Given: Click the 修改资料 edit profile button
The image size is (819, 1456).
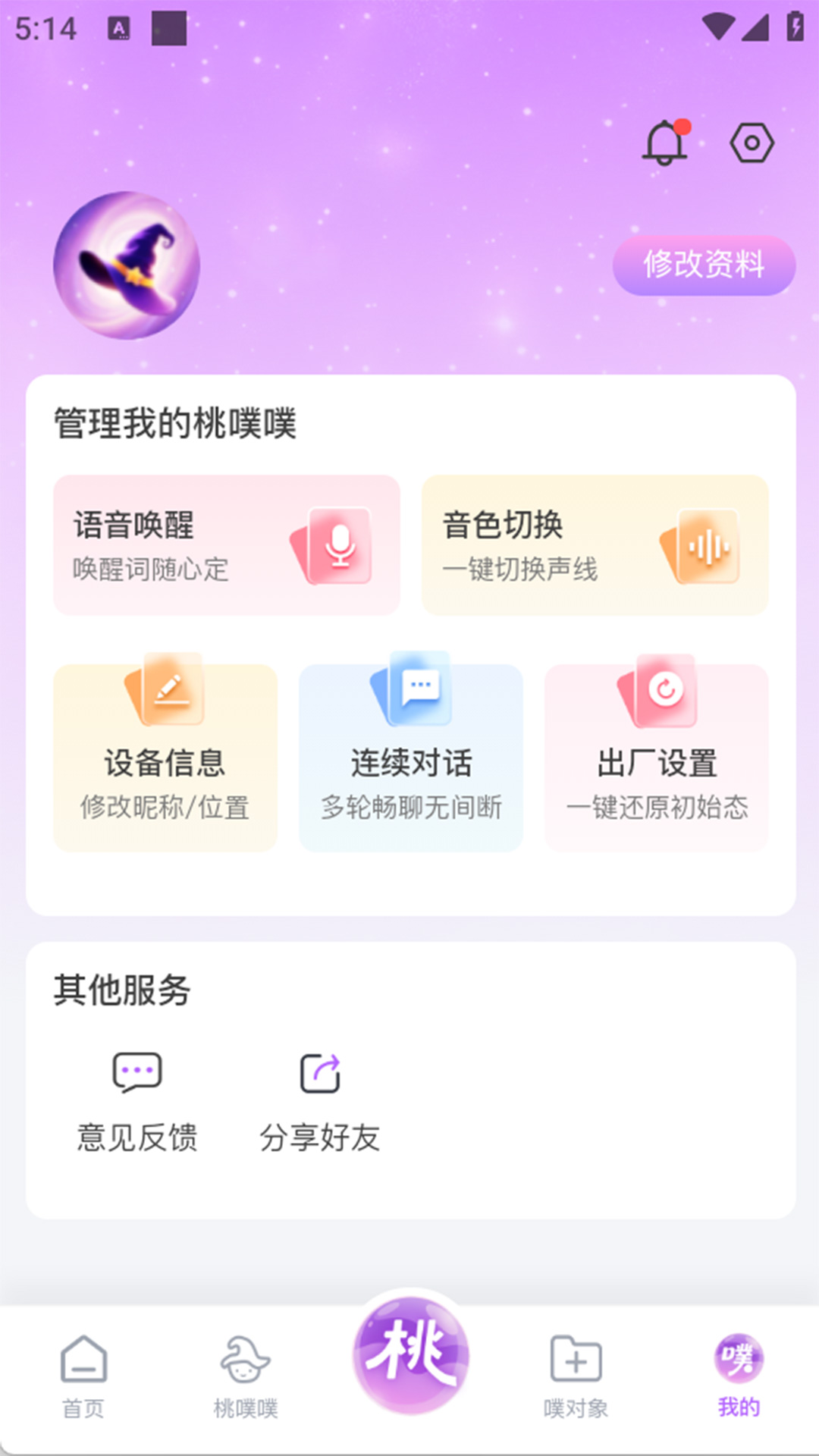Looking at the screenshot, I should click(x=702, y=265).
